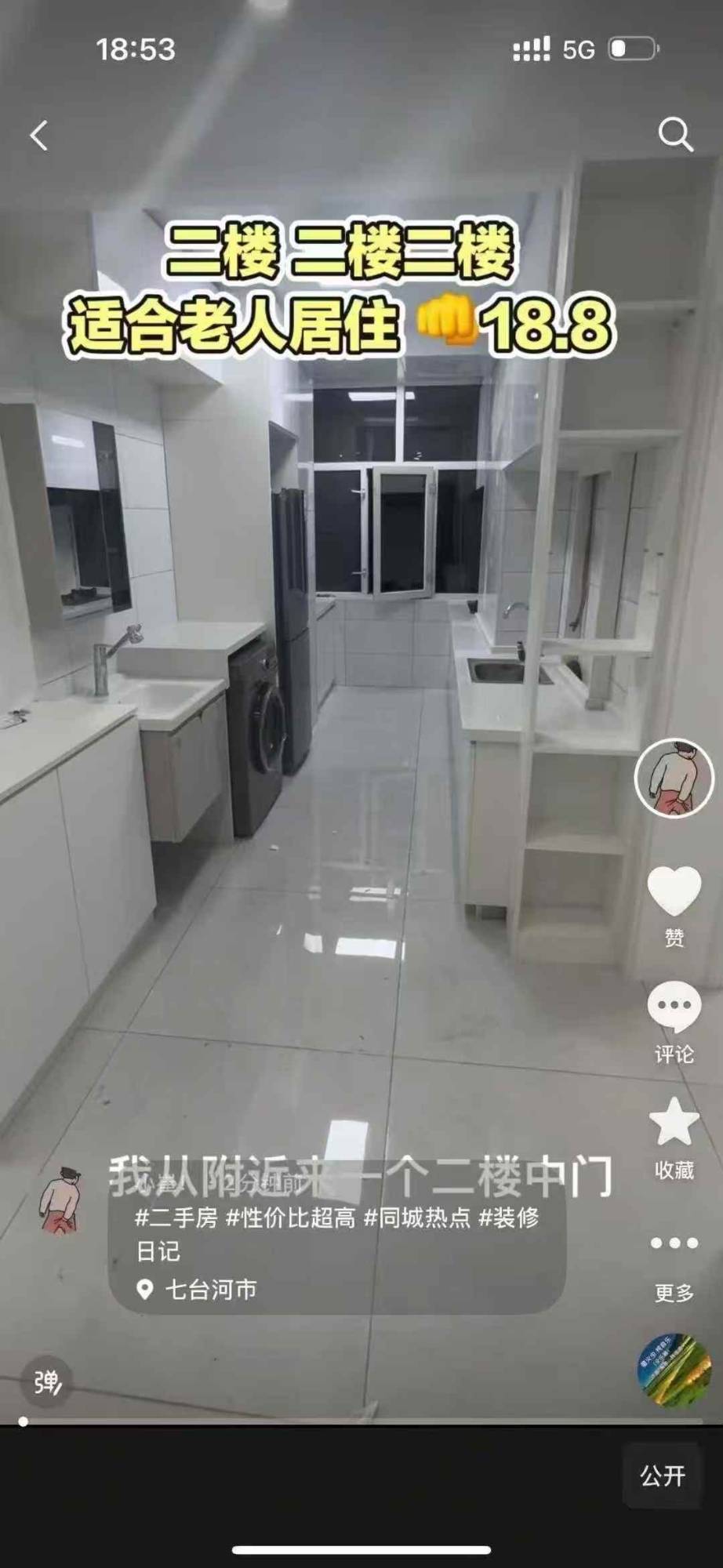Open the creator's profile avatar

(674, 778)
